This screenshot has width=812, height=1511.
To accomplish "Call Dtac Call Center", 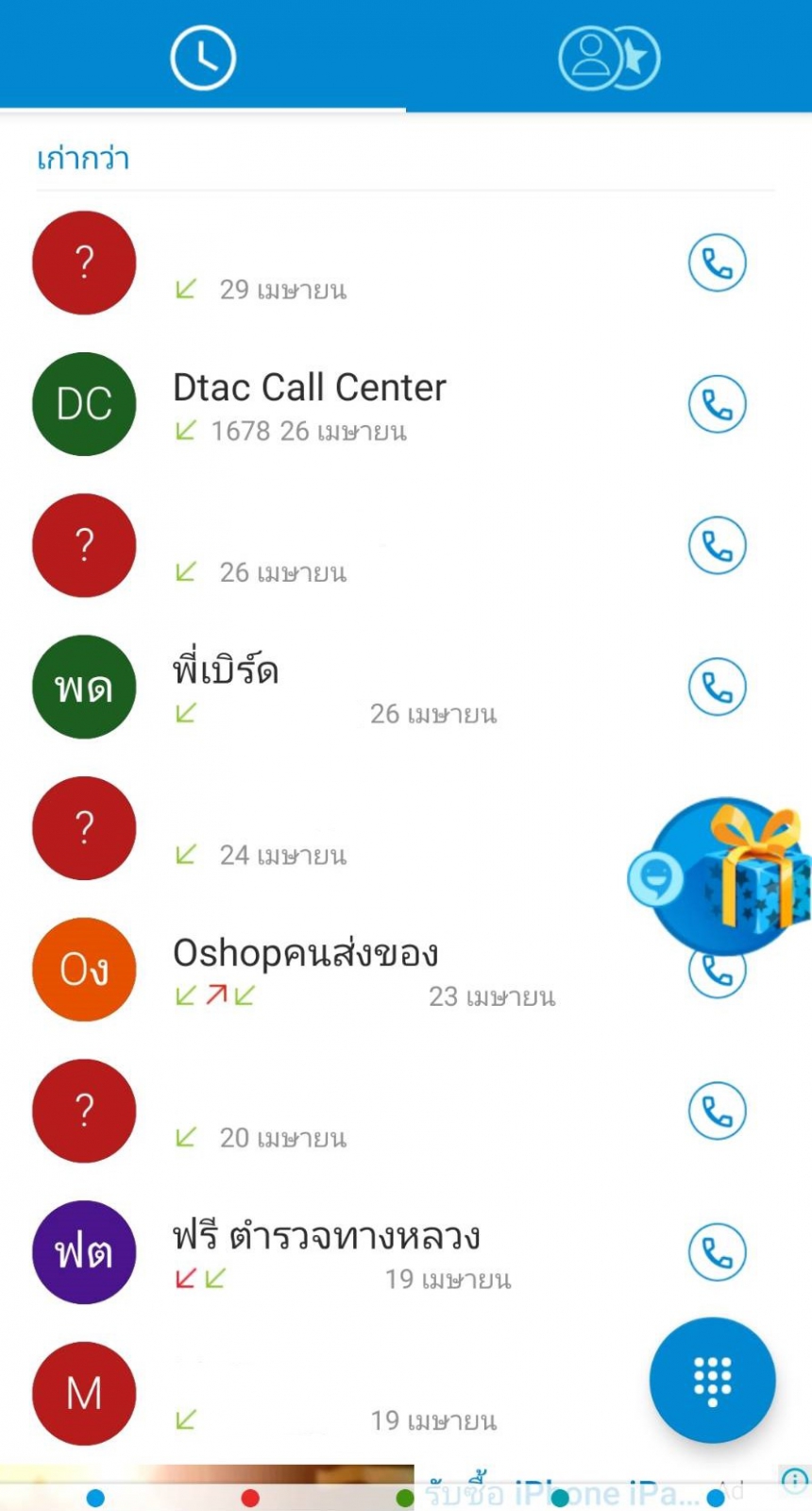I will pos(717,404).
